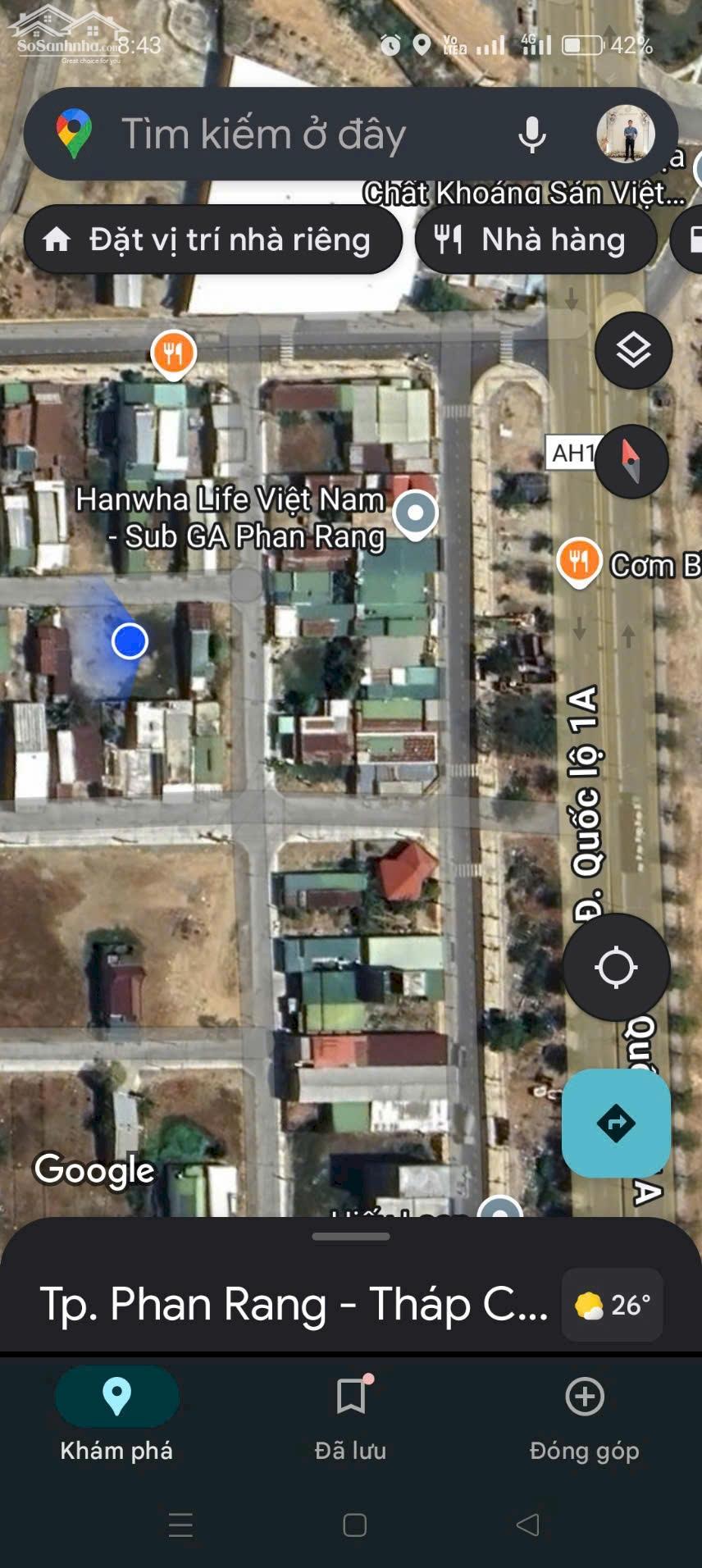Go back with the system back button
Image resolution: width=702 pixels, height=1568 pixels.
[x=528, y=1525]
